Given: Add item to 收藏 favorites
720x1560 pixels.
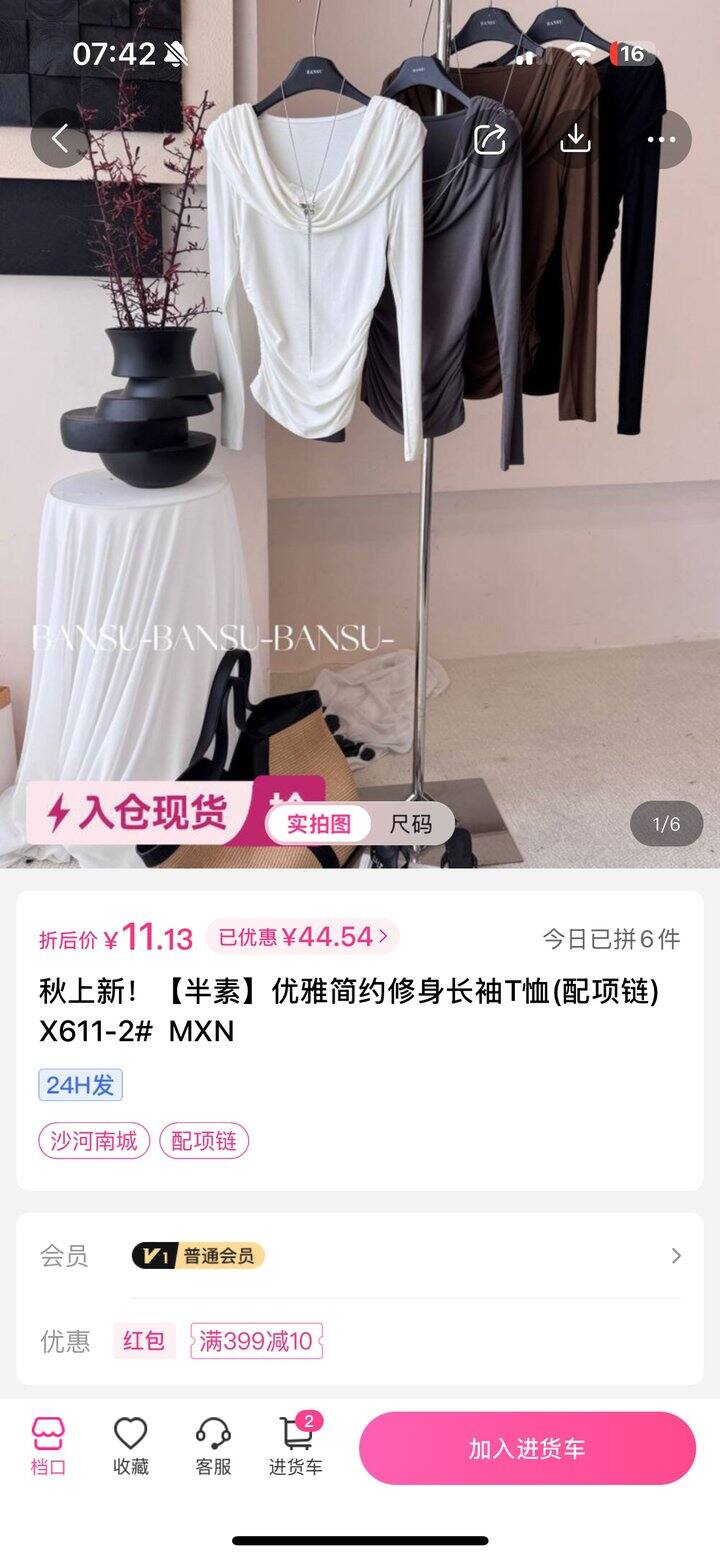Looking at the screenshot, I should click(130, 1447).
